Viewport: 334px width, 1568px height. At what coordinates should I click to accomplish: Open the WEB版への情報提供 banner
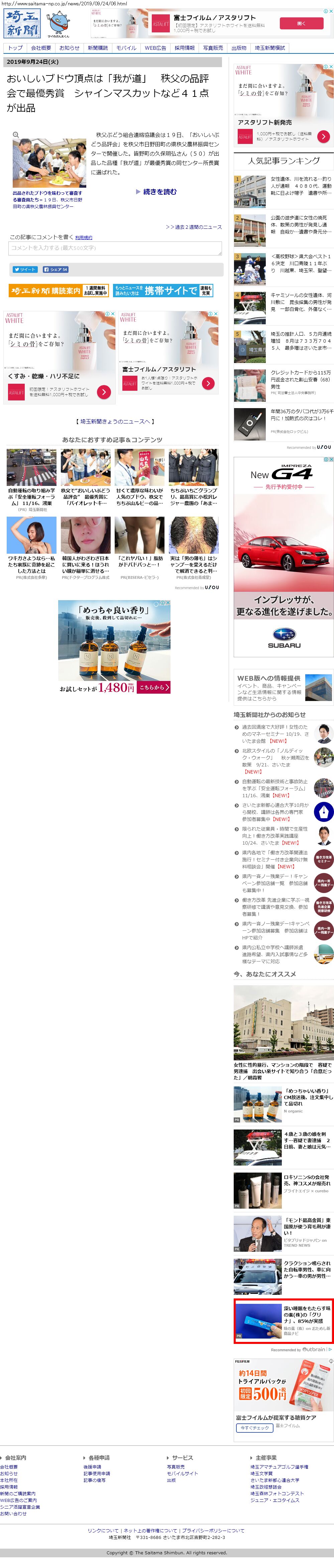[x=284, y=688]
